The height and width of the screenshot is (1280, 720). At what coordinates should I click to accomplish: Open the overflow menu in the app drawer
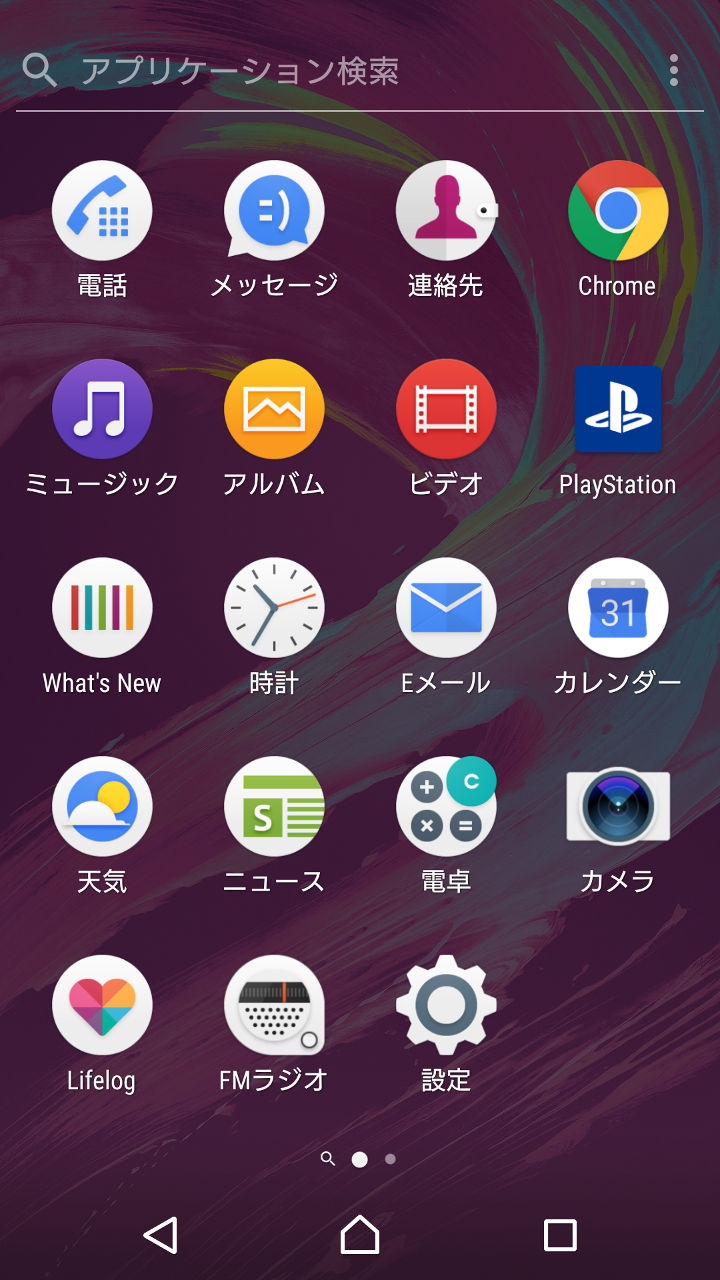[674, 70]
